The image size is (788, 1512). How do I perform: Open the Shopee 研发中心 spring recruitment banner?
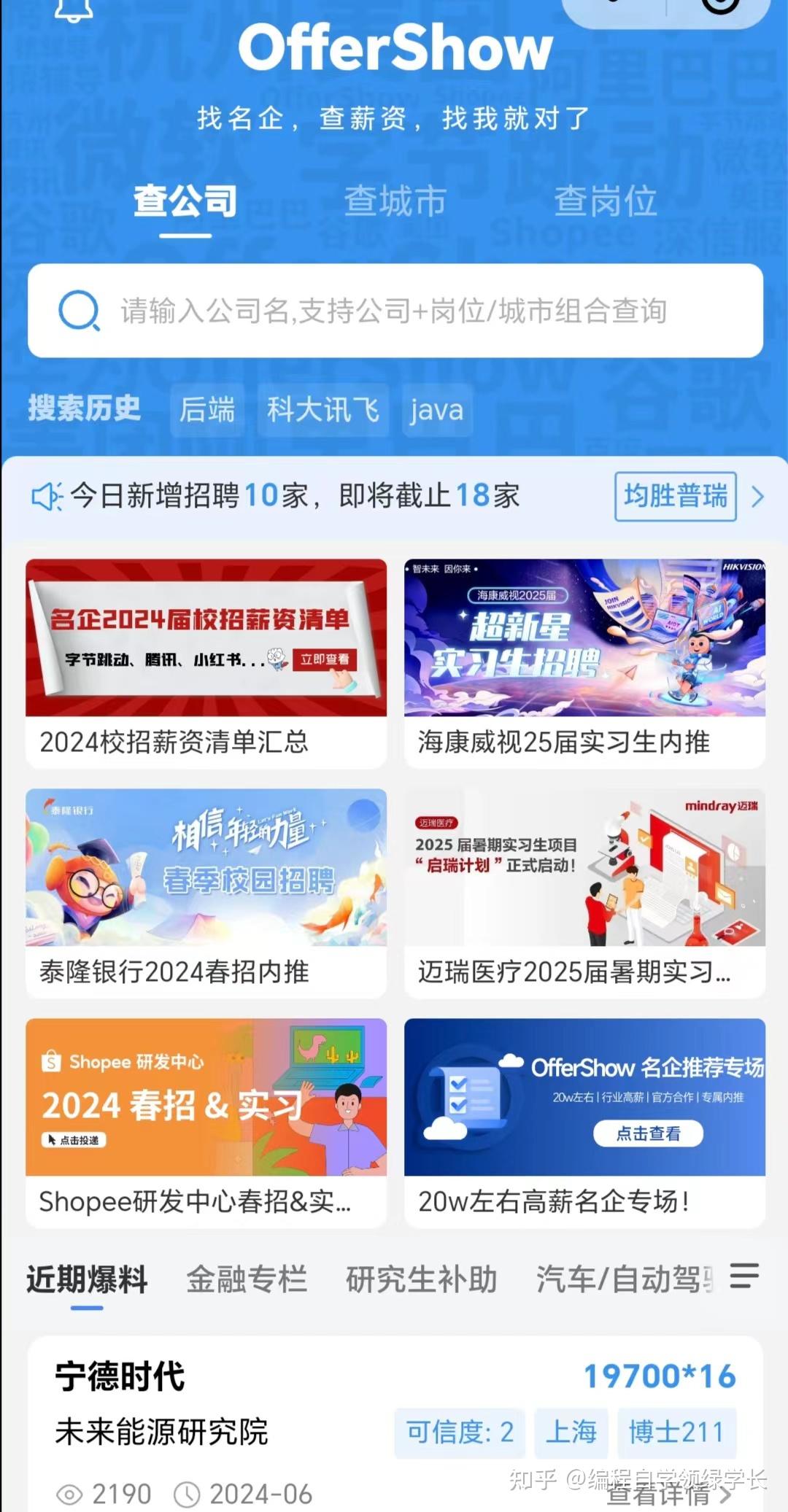[x=205, y=1098]
